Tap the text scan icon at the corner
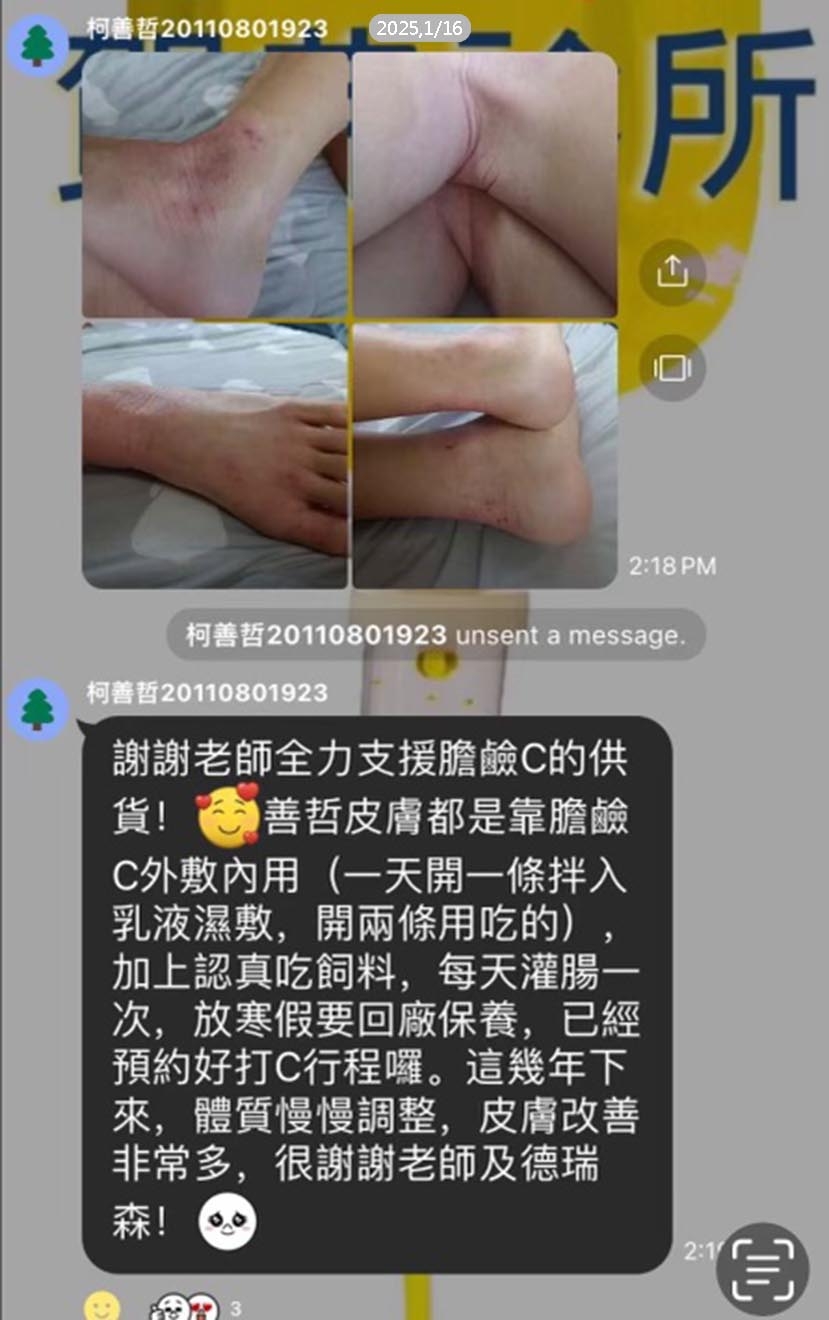Viewport: 829px width, 1320px height. click(762, 1268)
